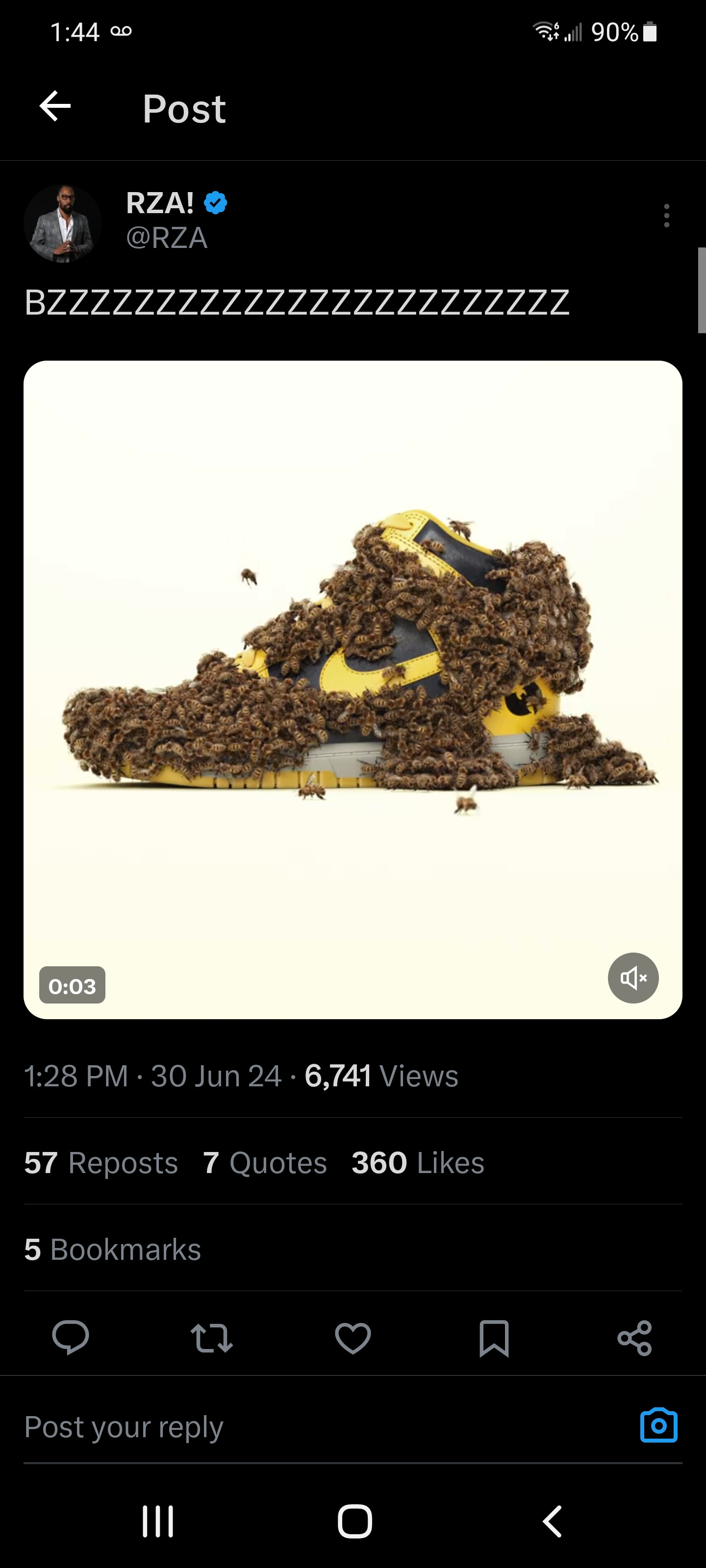706x1568 pixels.
Task: Unmute the video sound
Action: [x=633, y=978]
